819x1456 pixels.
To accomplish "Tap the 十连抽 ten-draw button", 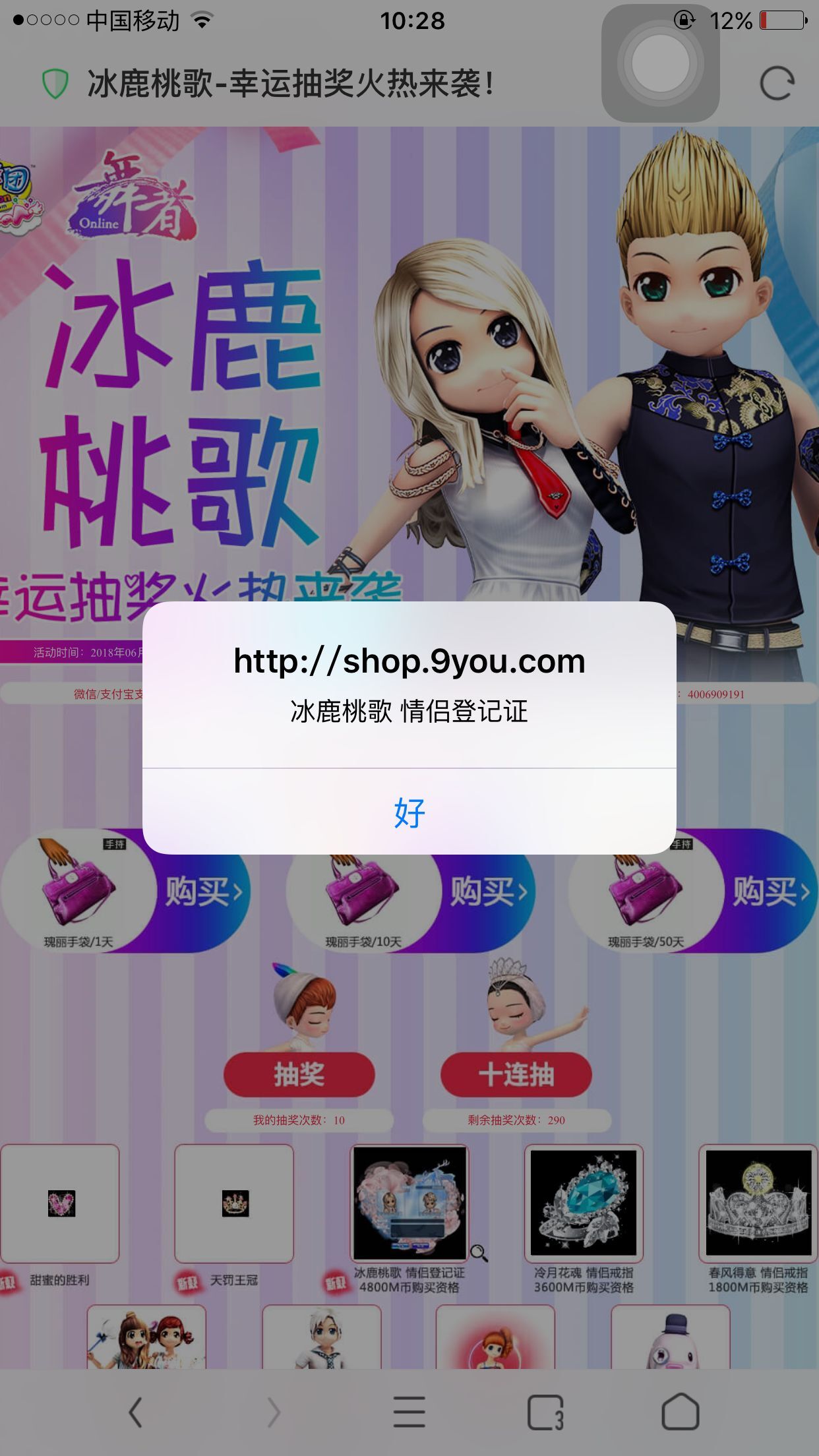I will tap(516, 1074).
